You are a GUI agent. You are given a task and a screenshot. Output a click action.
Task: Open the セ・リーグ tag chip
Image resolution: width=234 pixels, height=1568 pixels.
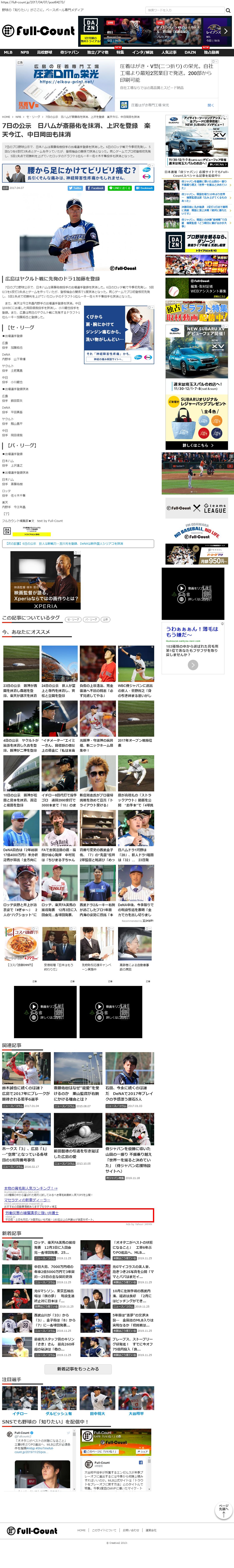[73, 619]
